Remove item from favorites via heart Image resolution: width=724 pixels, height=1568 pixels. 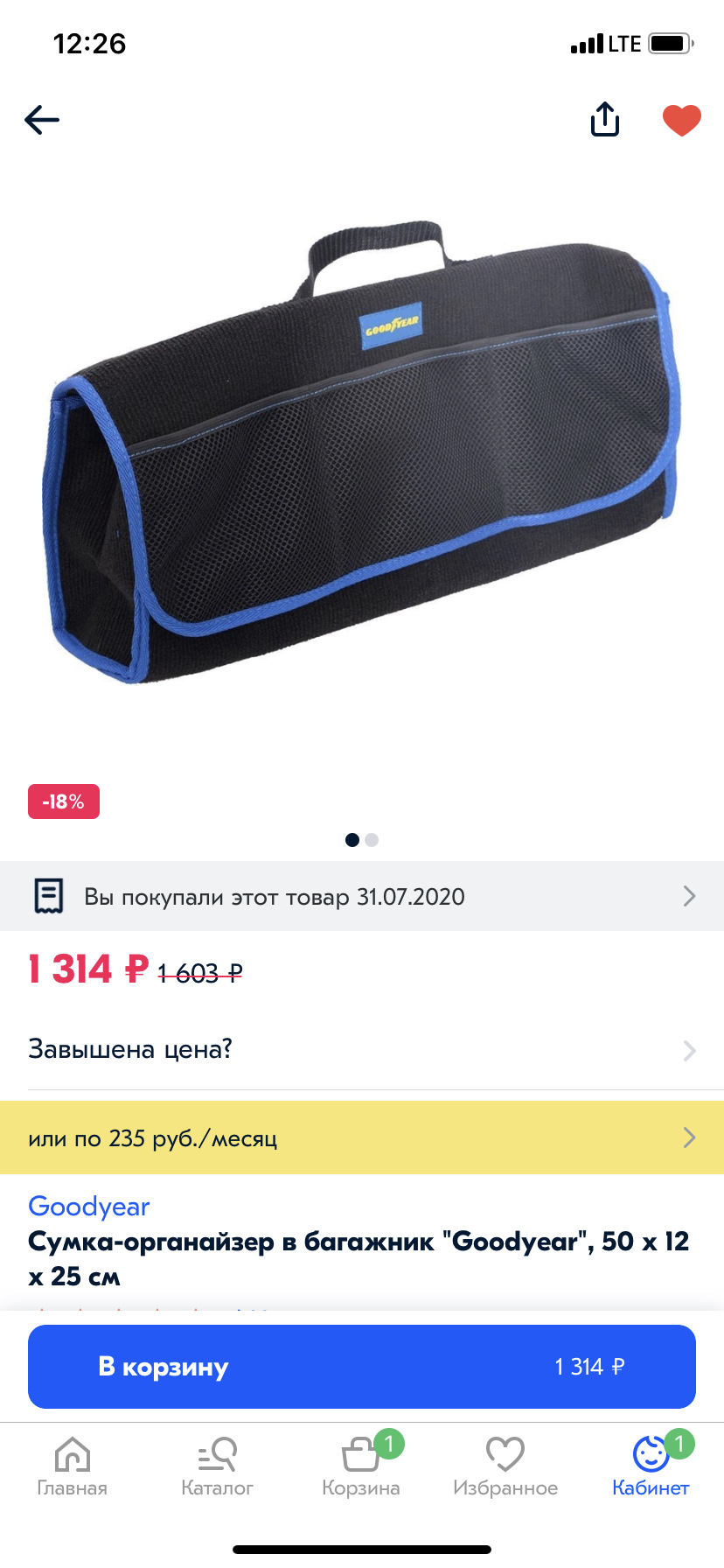click(681, 120)
